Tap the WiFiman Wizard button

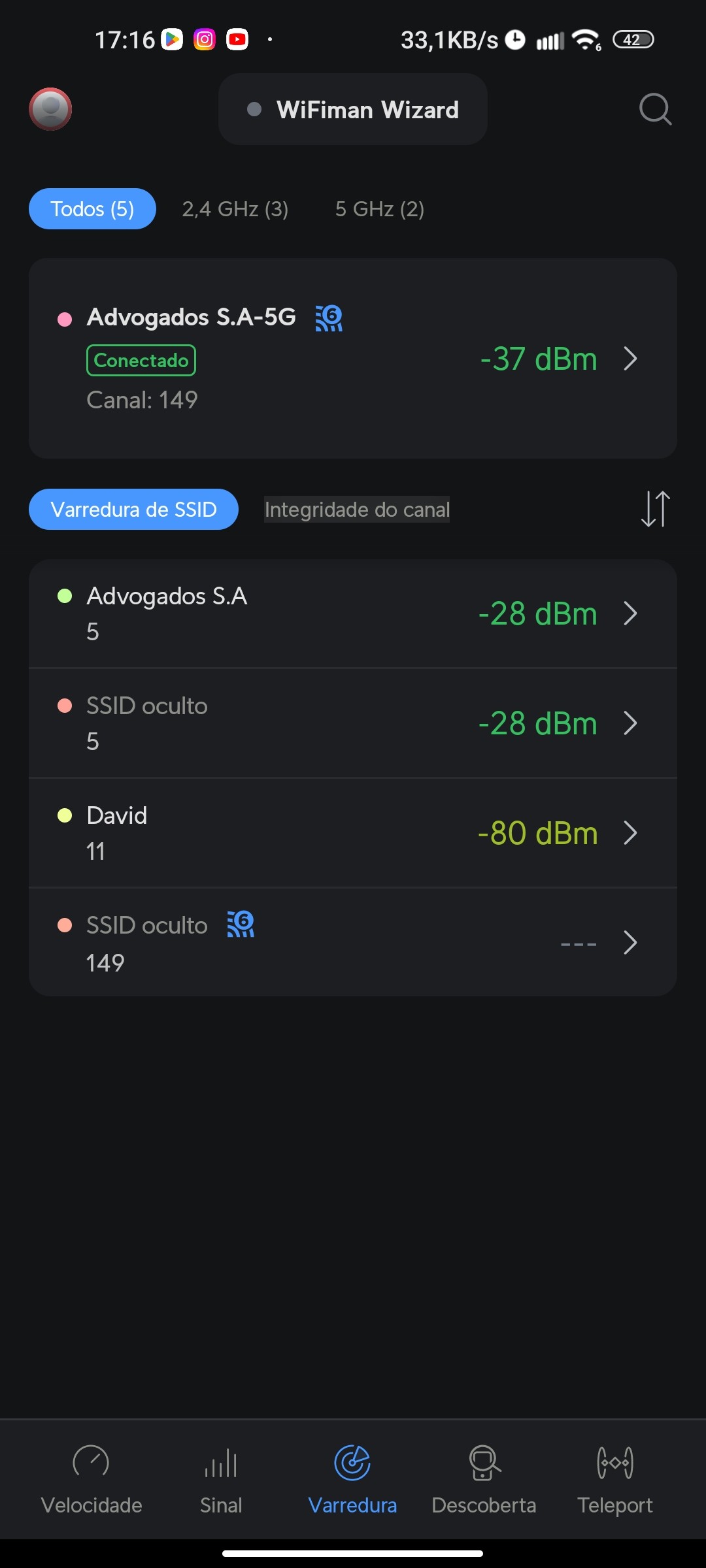353,110
